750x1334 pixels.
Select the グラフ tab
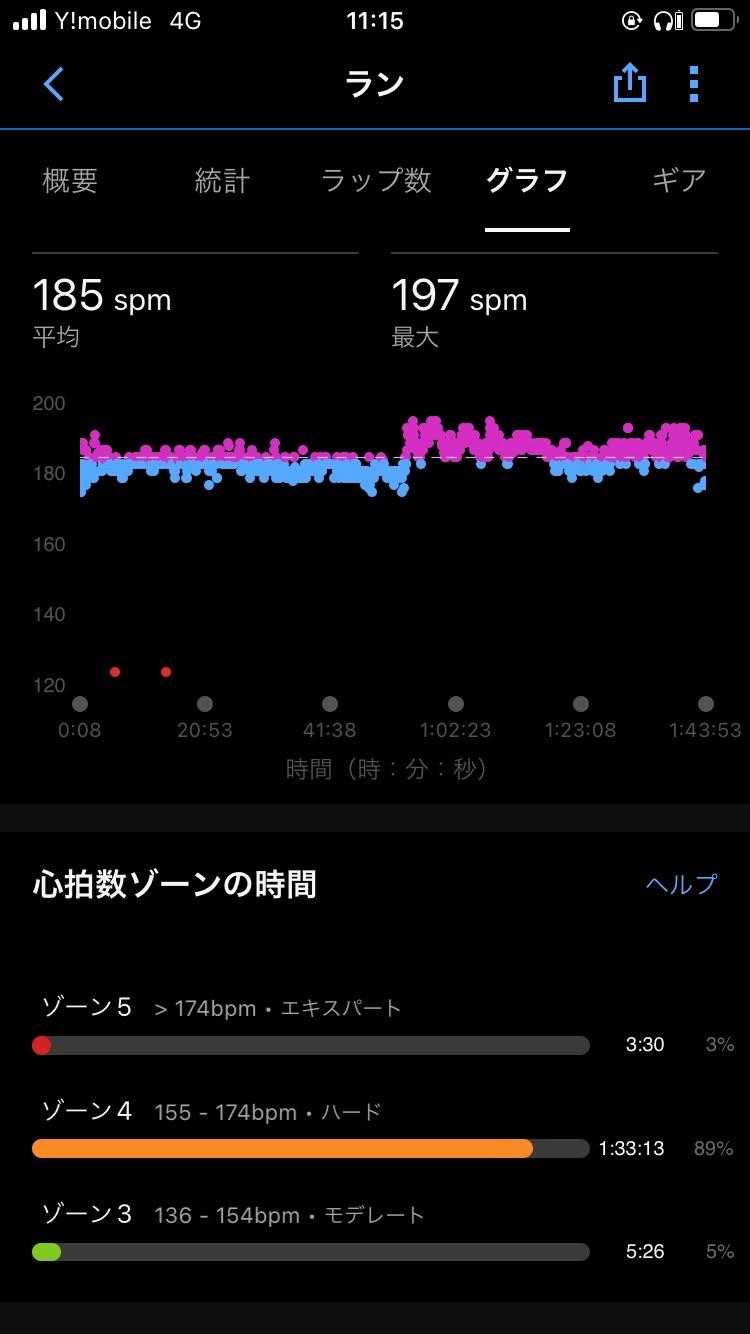tap(527, 181)
